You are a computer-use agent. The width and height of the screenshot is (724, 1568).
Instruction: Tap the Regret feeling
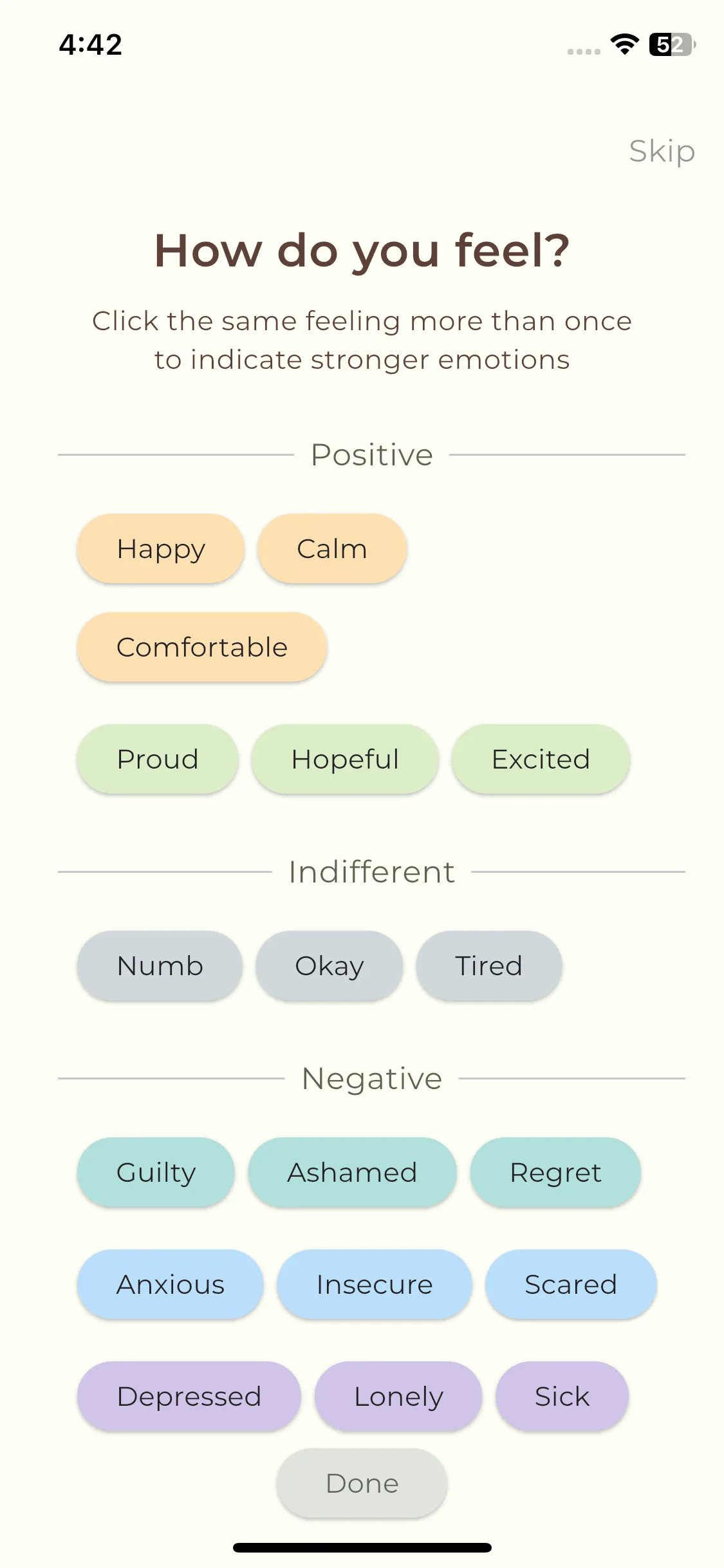pos(555,1173)
